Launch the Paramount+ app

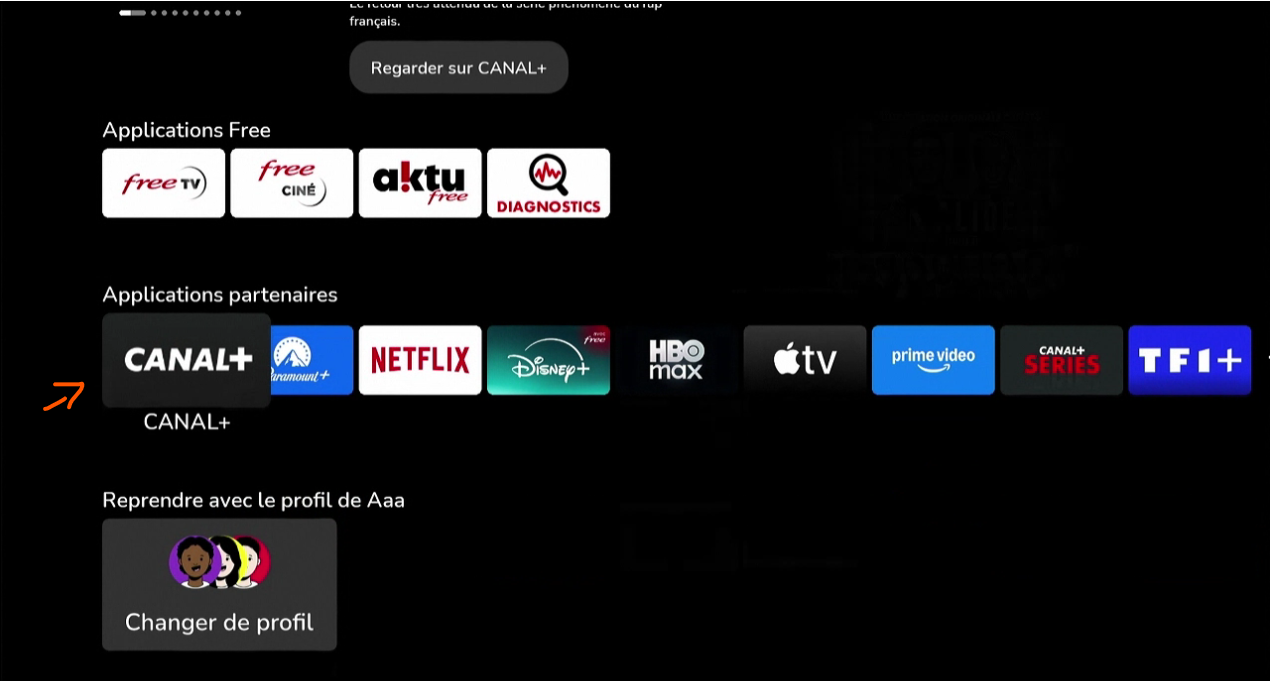click(312, 360)
